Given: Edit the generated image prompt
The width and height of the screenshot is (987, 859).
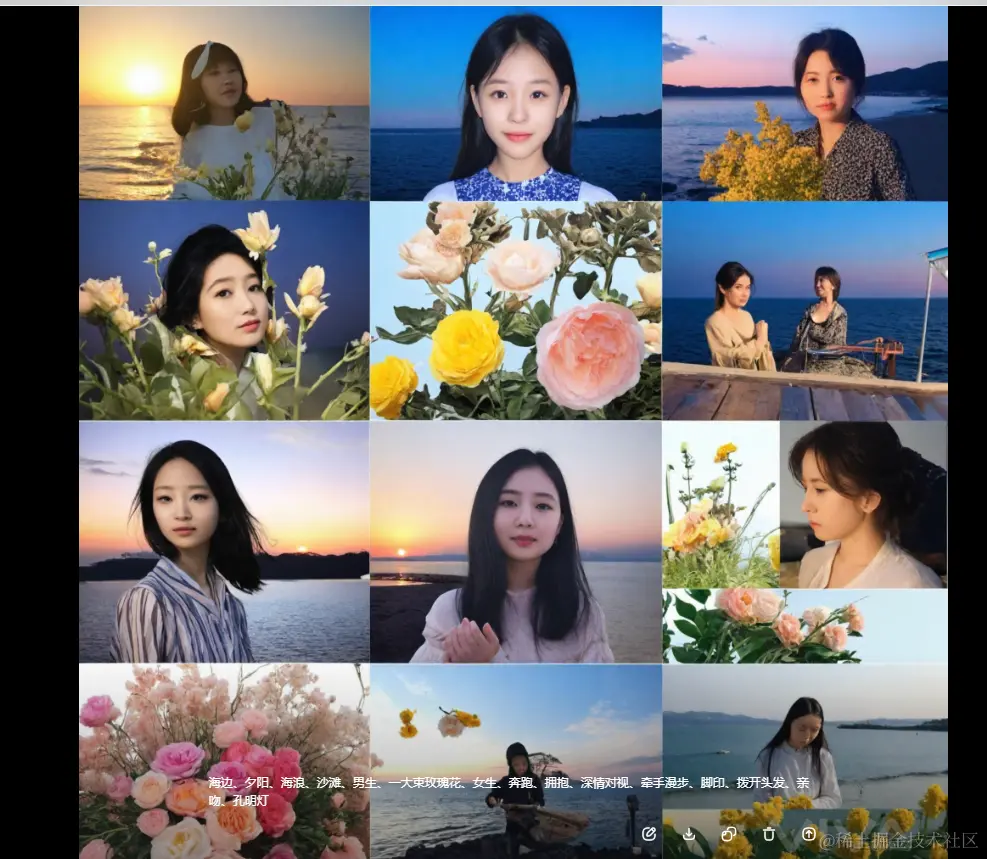Looking at the screenshot, I should pyautogui.click(x=649, y=834).
